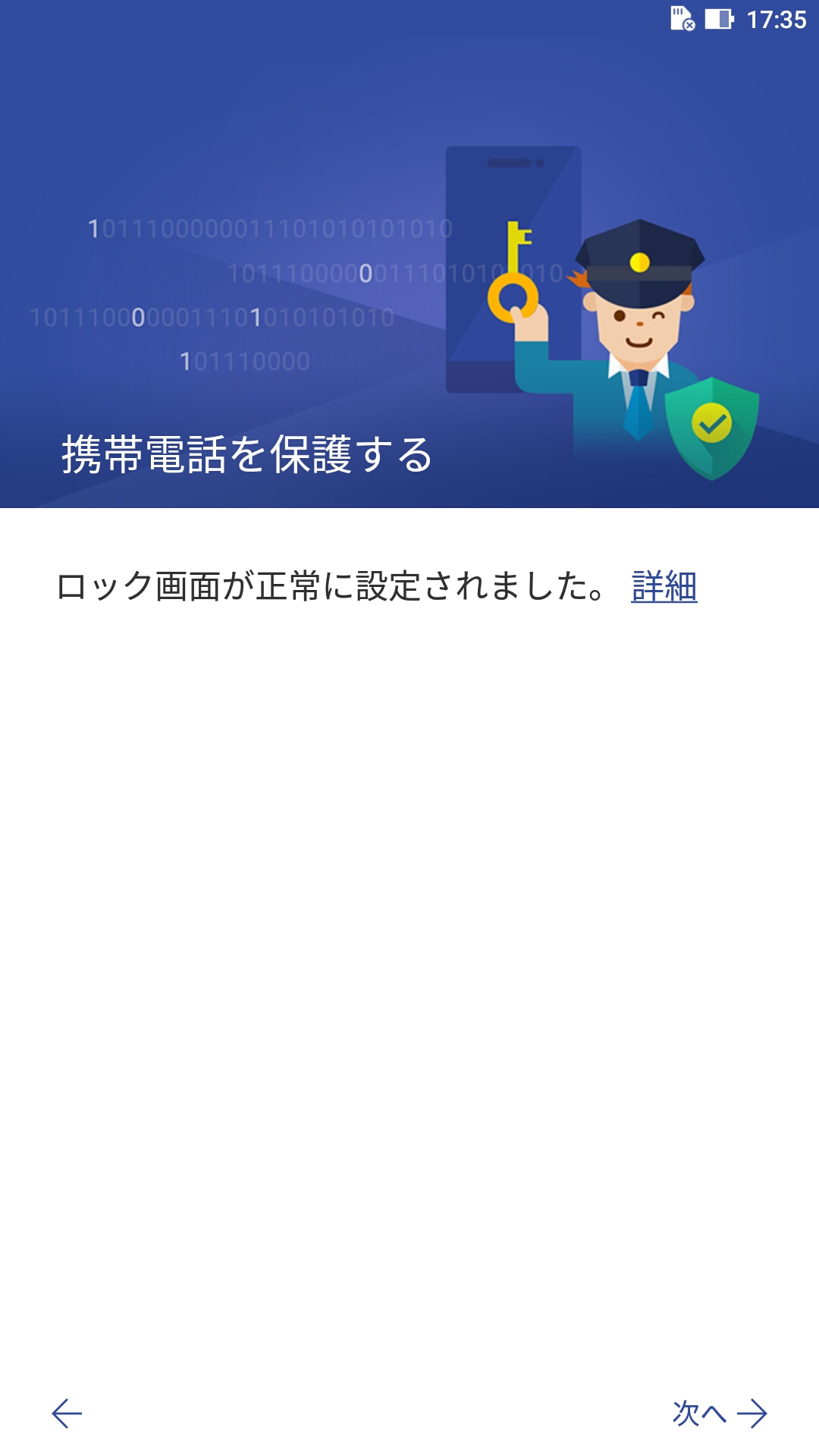
Task: Go back with the left arrow
Action: 67,1414
